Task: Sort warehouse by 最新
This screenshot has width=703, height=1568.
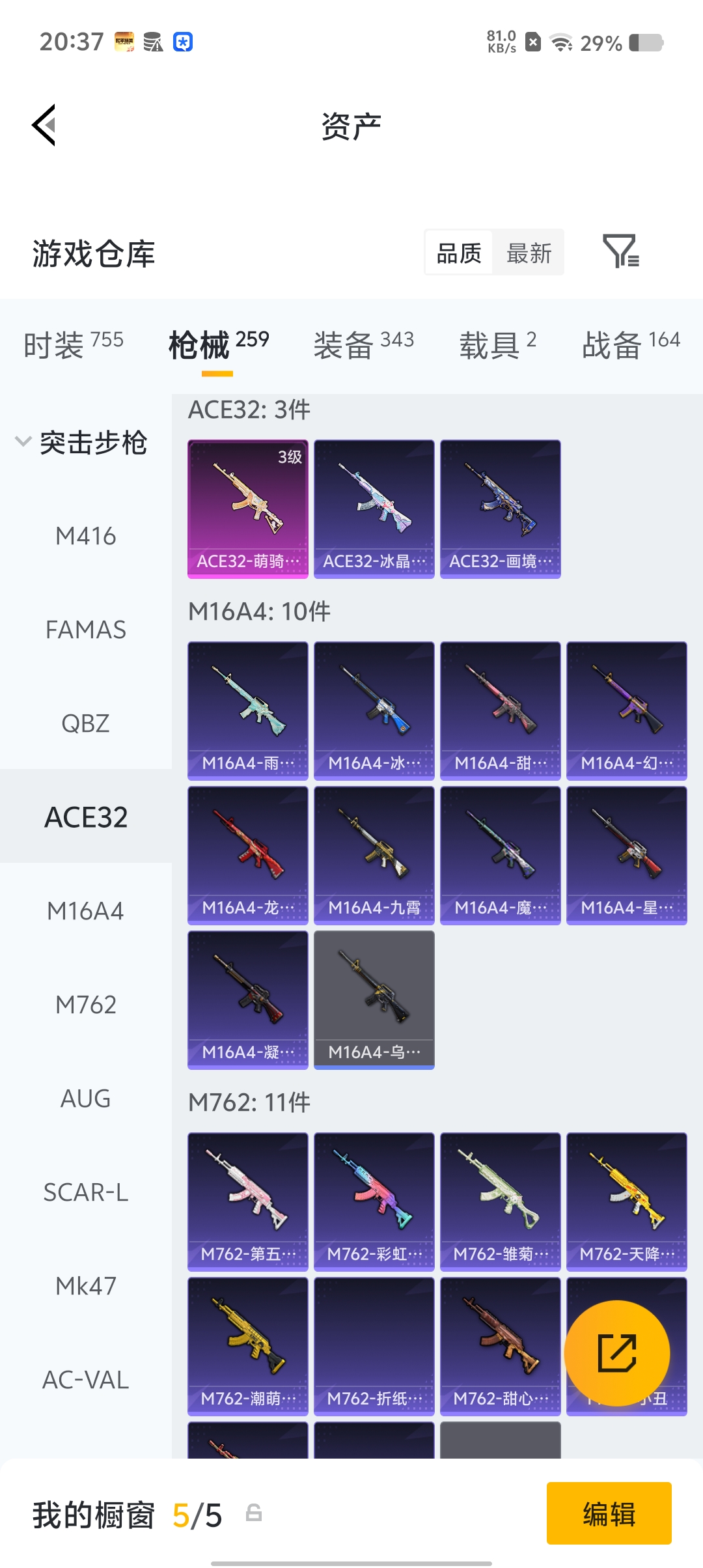Action: click(529, 253)
